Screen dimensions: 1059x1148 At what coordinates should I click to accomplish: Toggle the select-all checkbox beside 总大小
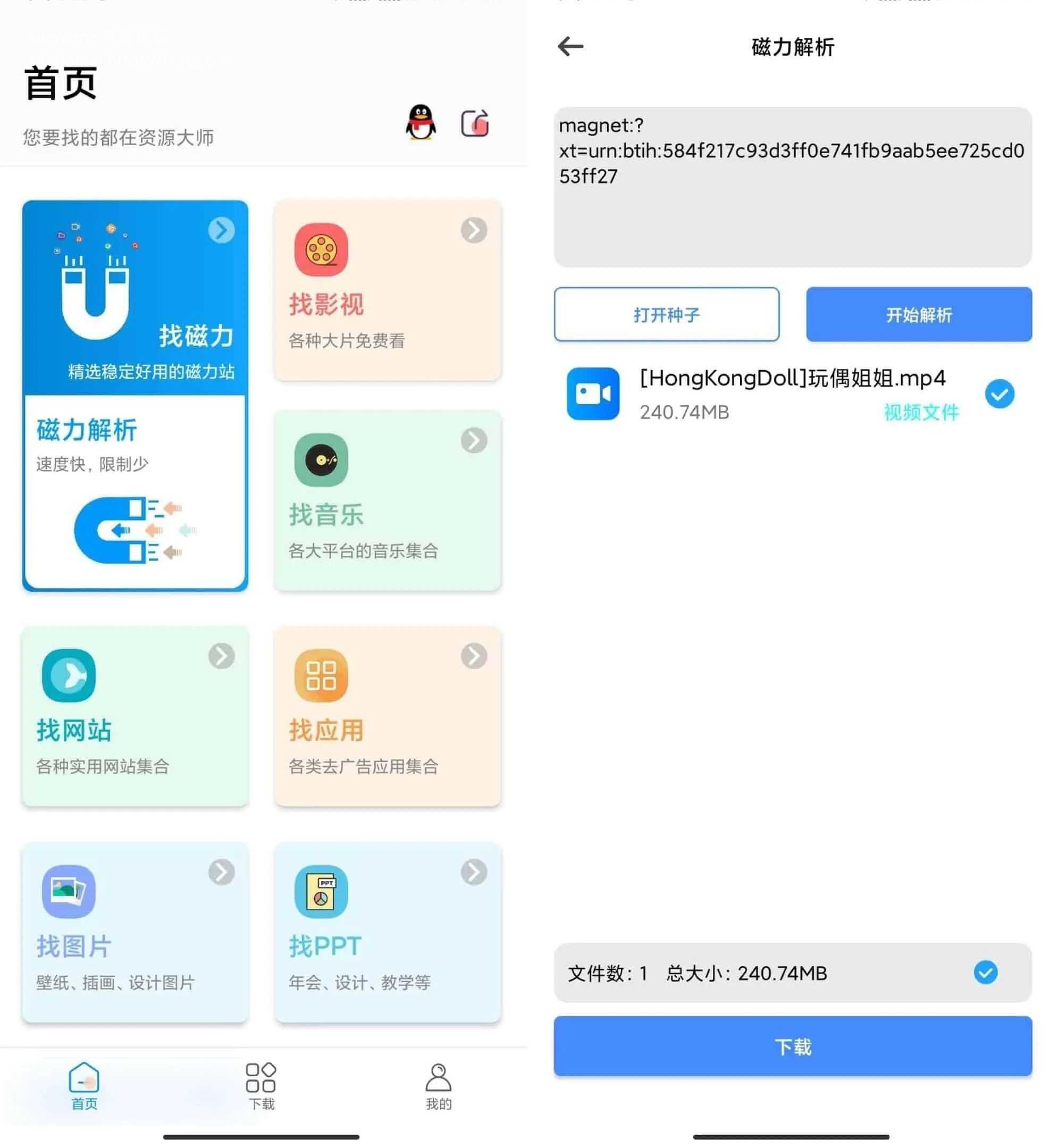coord(985,973)
